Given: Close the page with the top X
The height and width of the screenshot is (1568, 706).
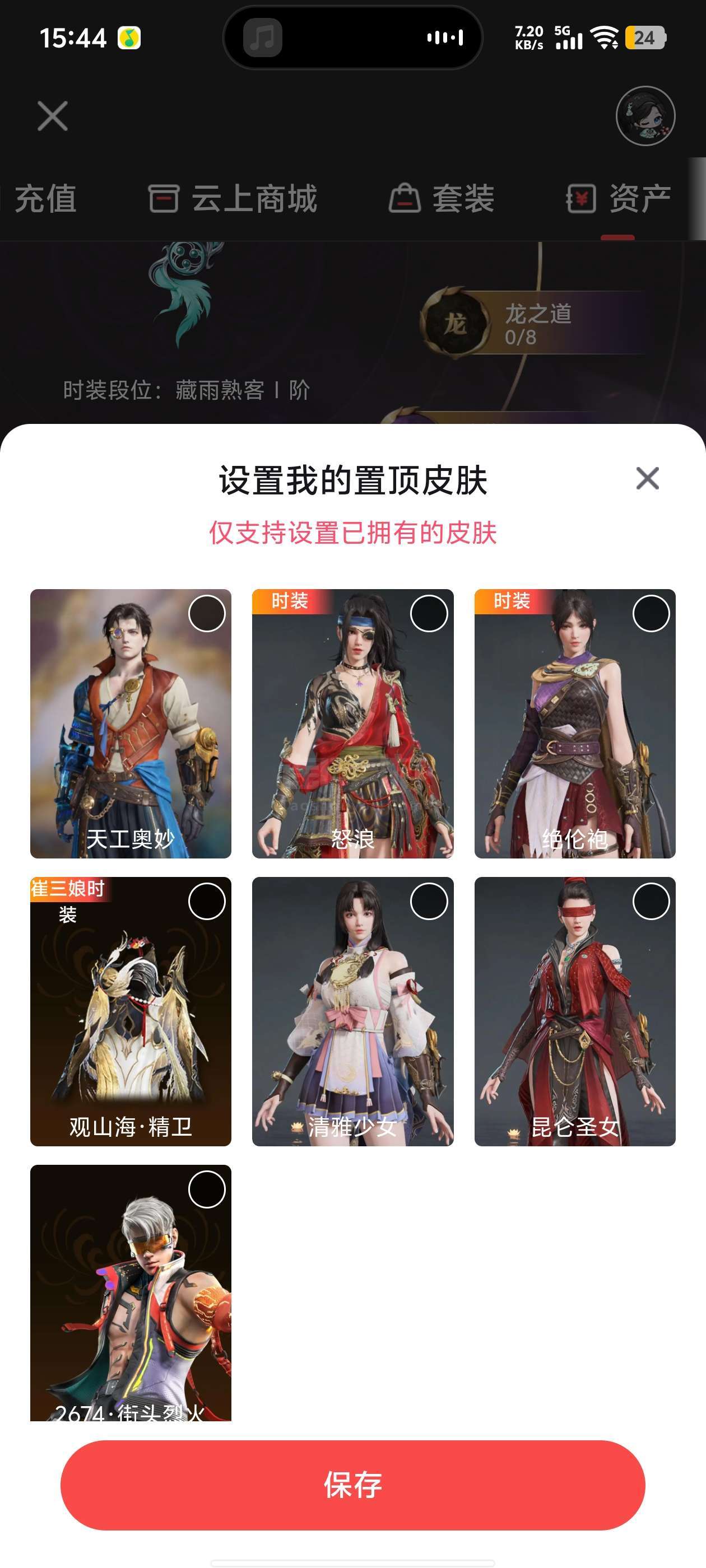Looking at the screenshot, I should point(52,116).
